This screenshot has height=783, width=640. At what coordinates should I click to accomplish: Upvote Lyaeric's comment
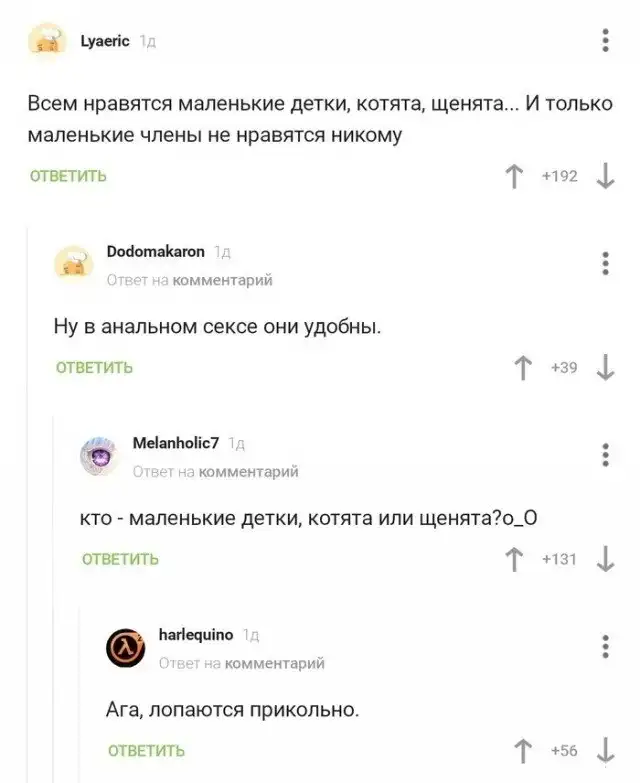coord(515,177)
